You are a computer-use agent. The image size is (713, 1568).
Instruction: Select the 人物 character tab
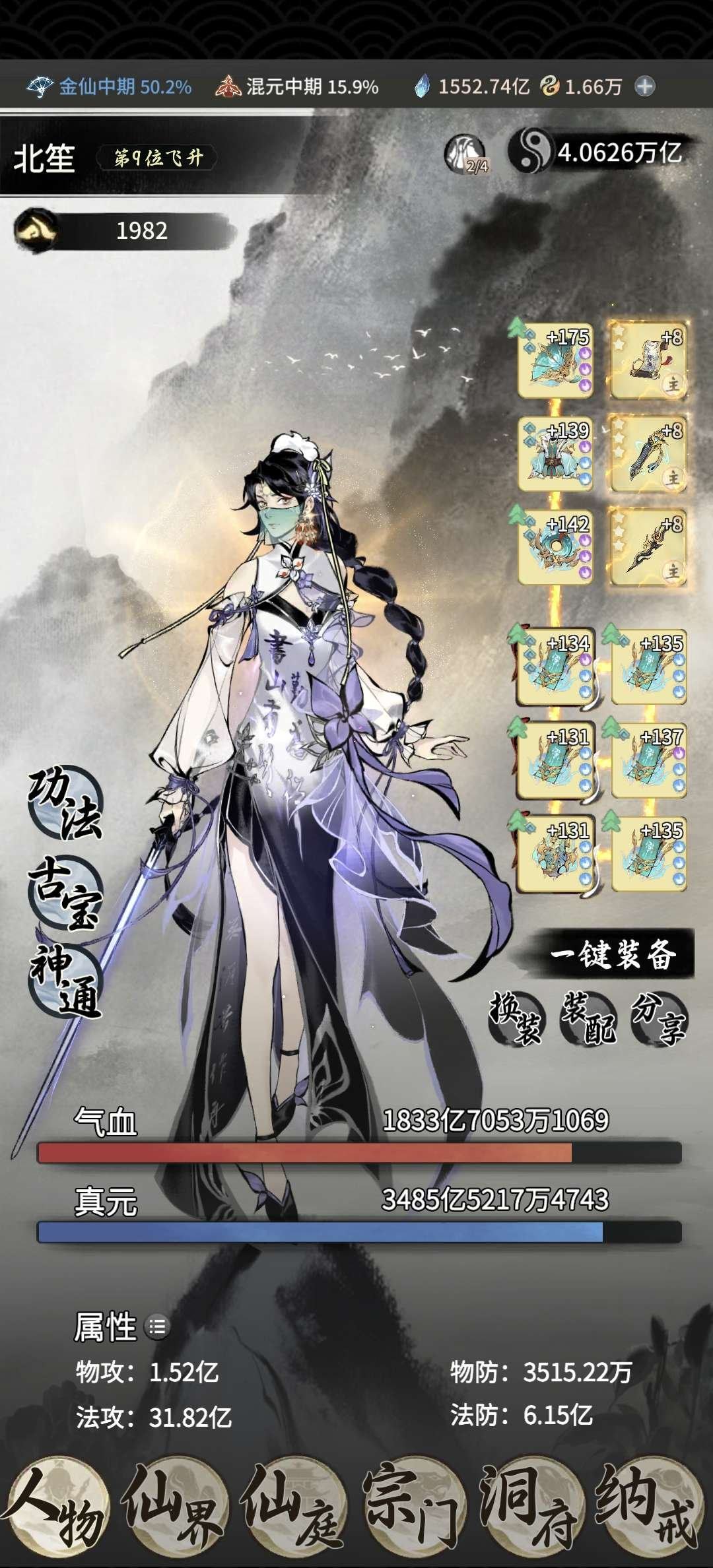point(56,1509)
